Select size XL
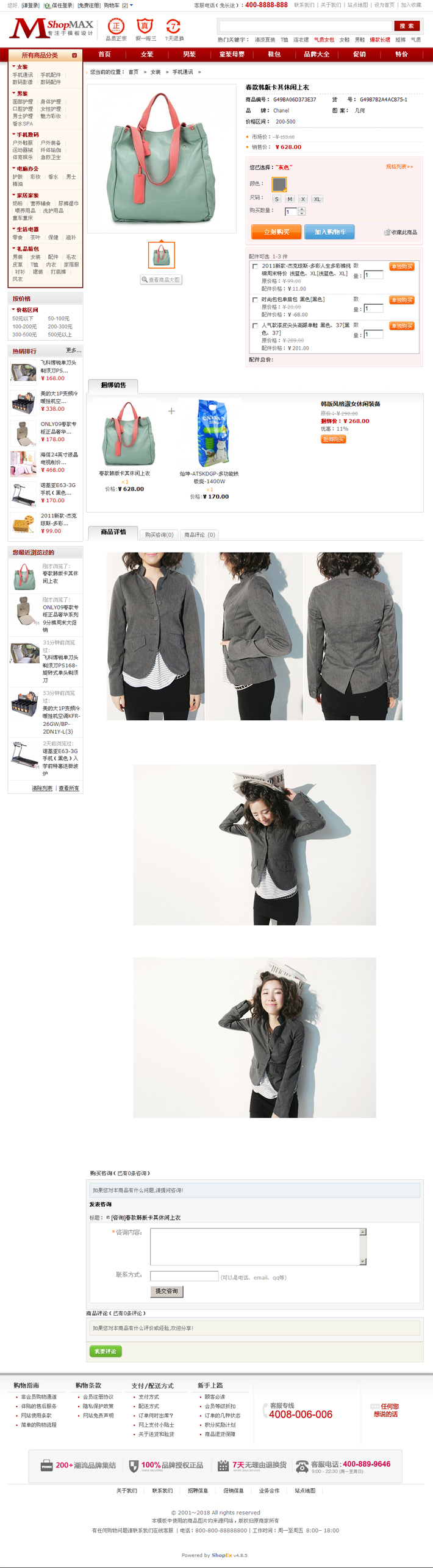The height and width of the screenshot is (1568, 433). 317,199
